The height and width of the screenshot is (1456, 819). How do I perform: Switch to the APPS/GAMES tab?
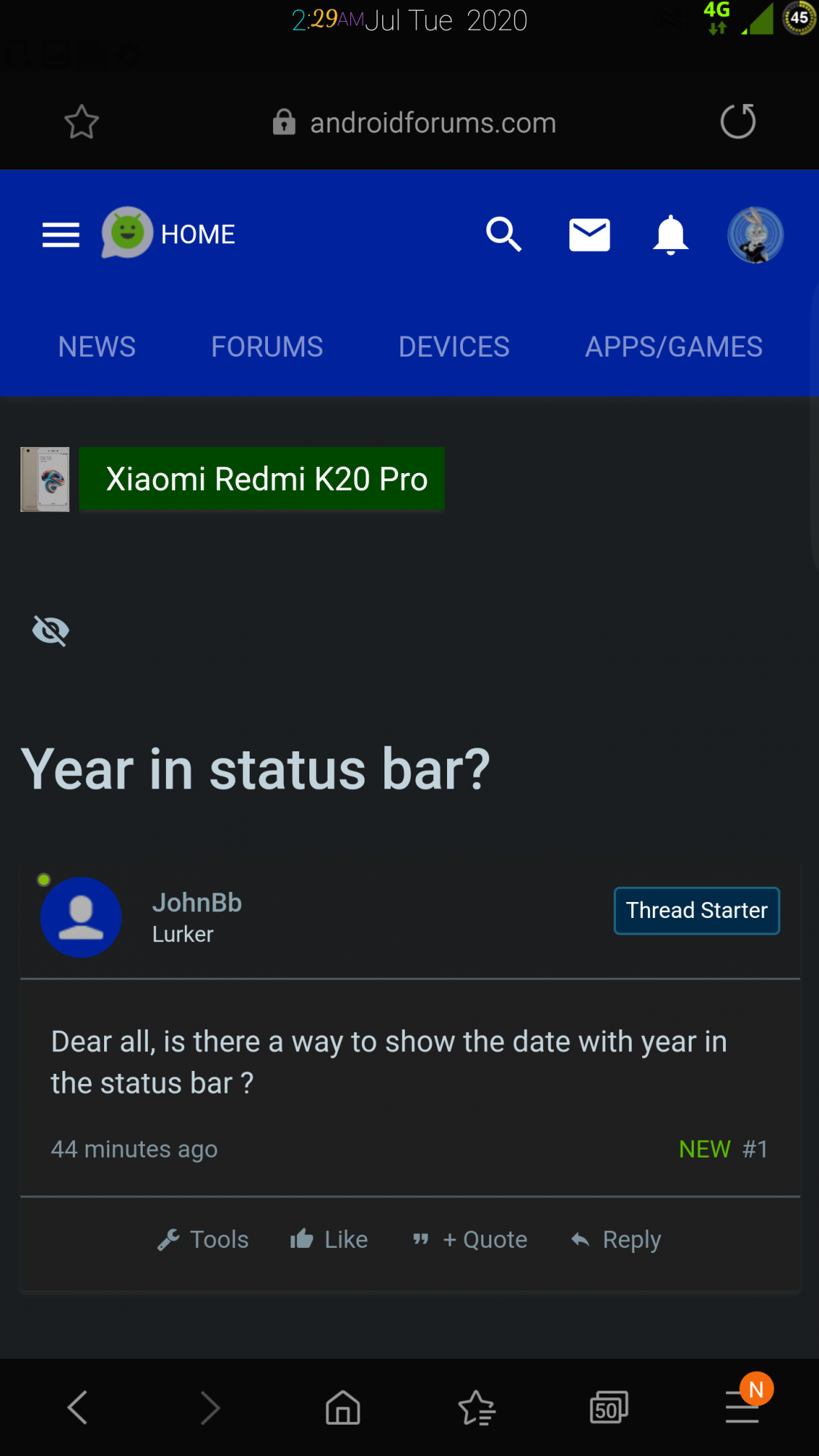click(x=673, y=347)
